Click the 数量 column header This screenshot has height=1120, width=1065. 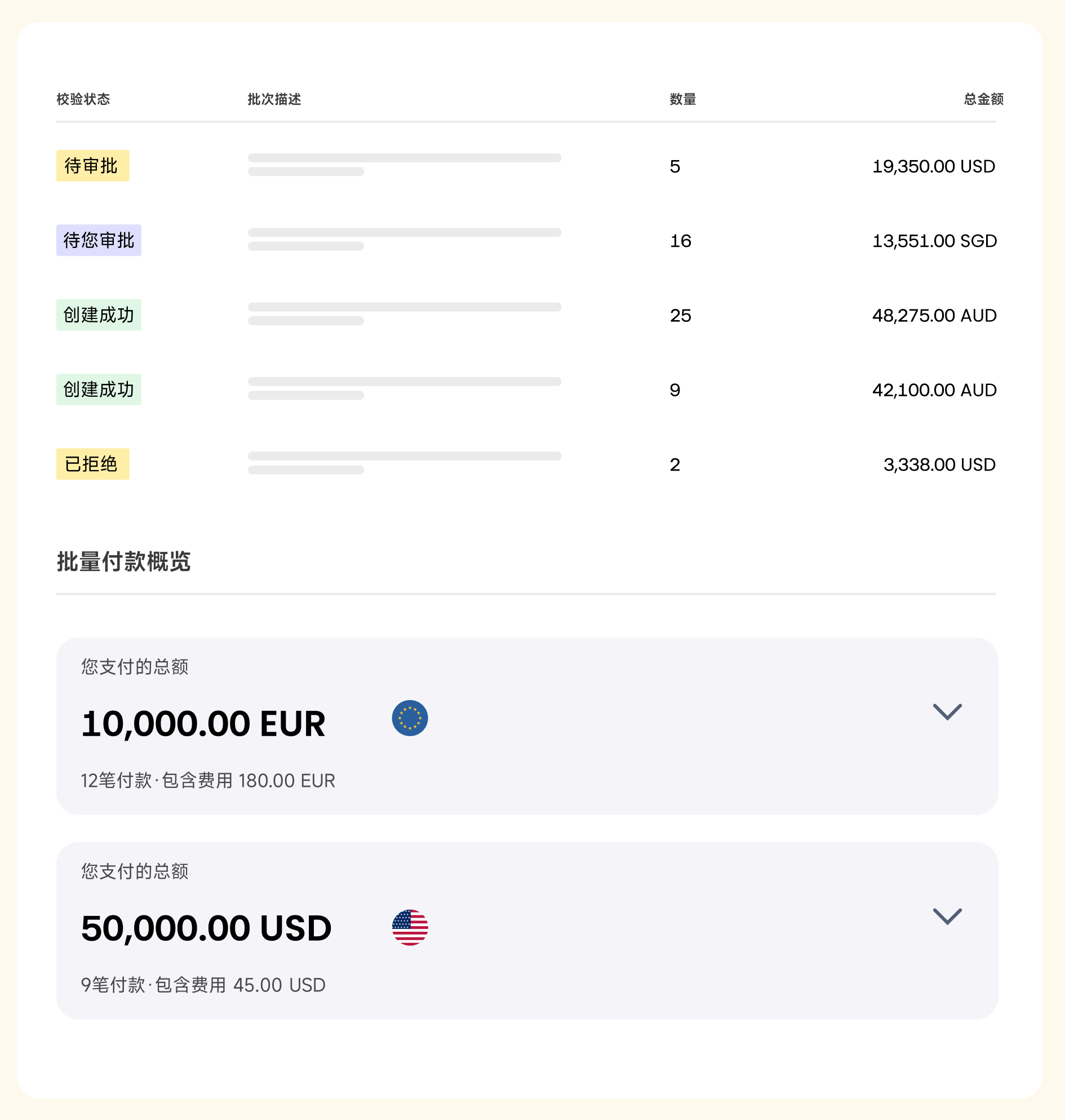click(x=682, y=99)
